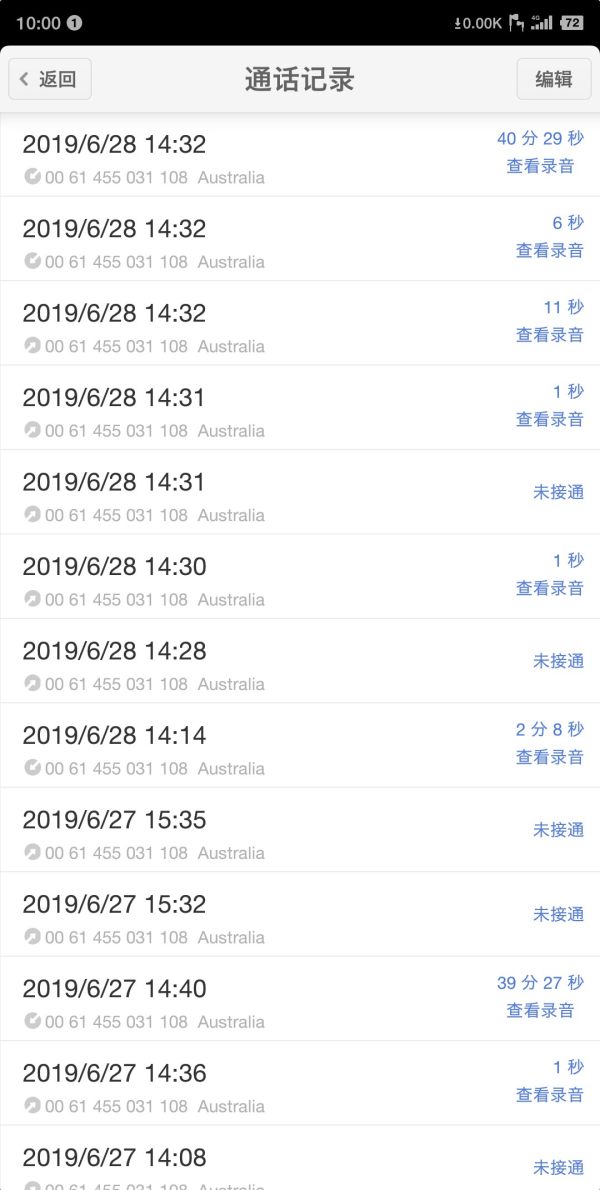View recording of the 2019/6/27 14:36 call
Screen dimensions: 600x1190
[549, 1095]
